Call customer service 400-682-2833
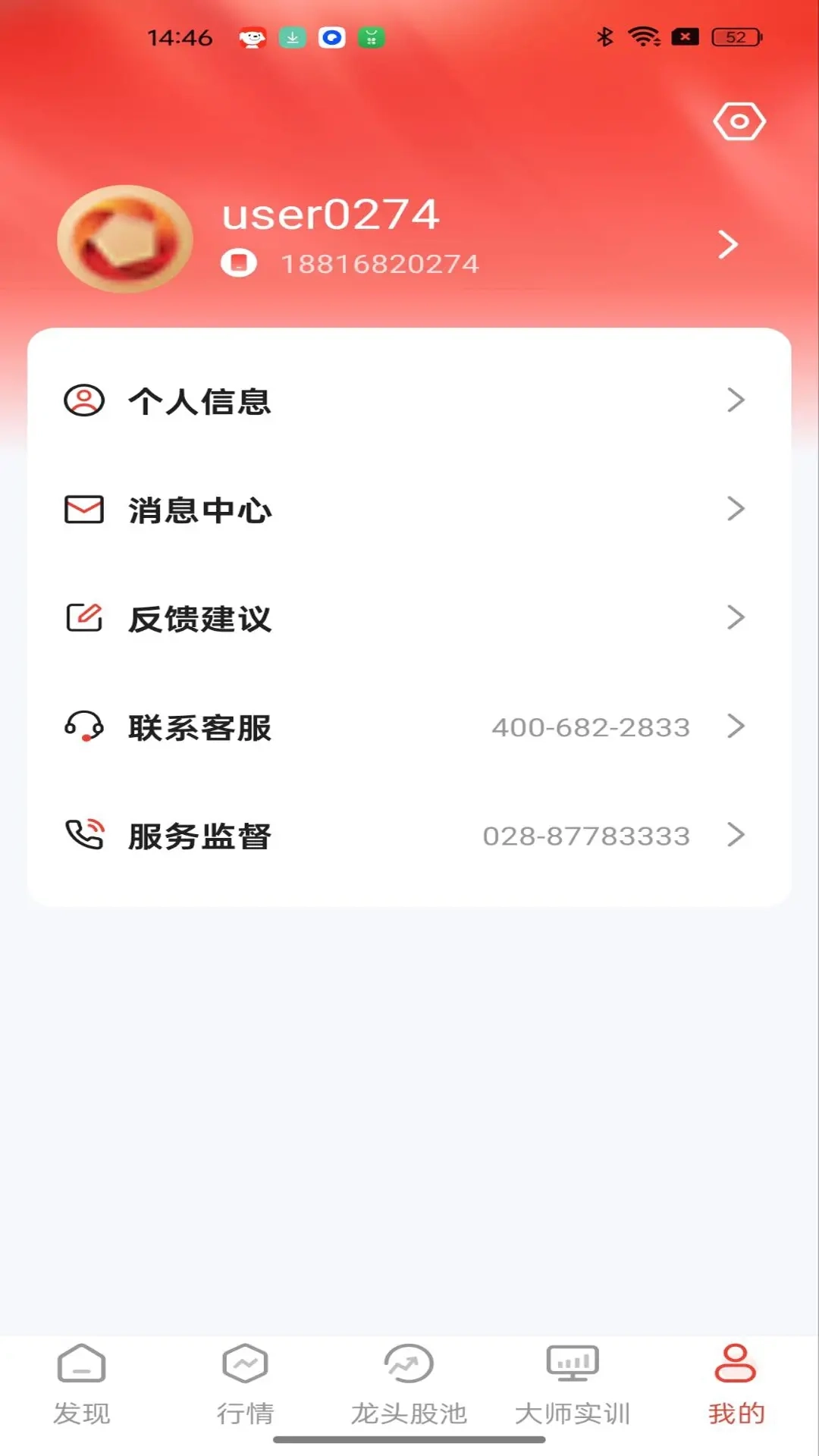This screenshot has height=1456, width=819. pos(591,727)
